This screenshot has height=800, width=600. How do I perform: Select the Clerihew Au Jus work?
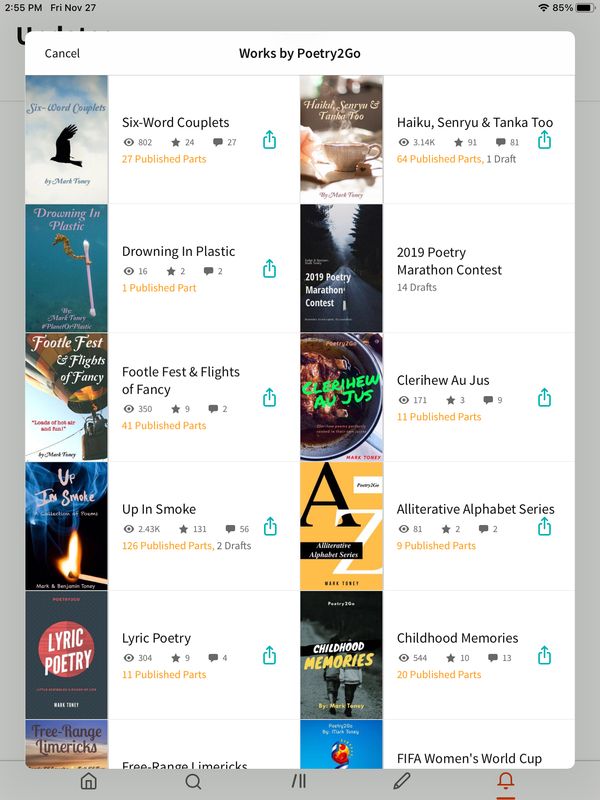point(443,380)
